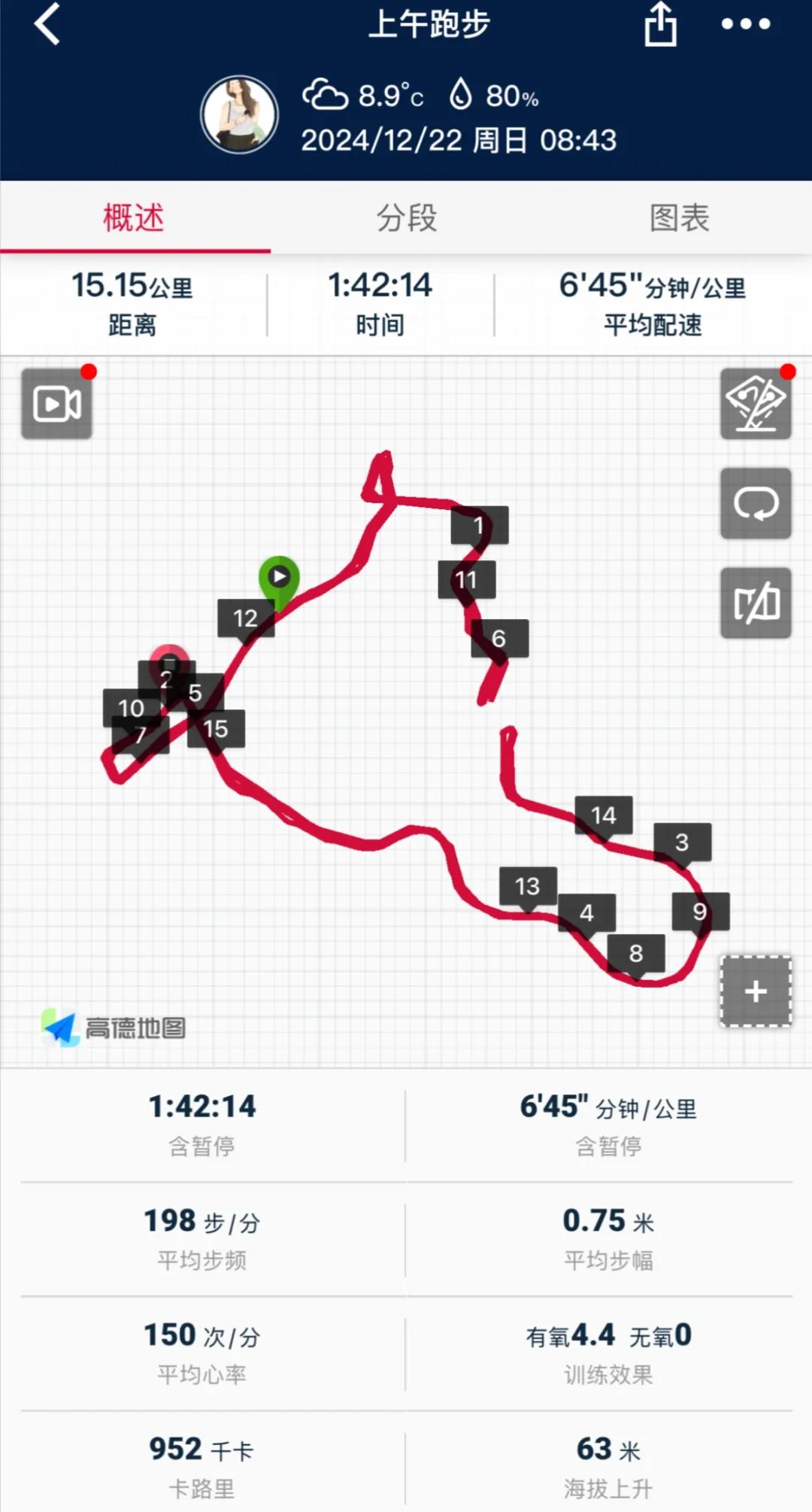Open the runner's profile avatar
This screenshot has width=812, height=1512.
[x=239, y=114]
